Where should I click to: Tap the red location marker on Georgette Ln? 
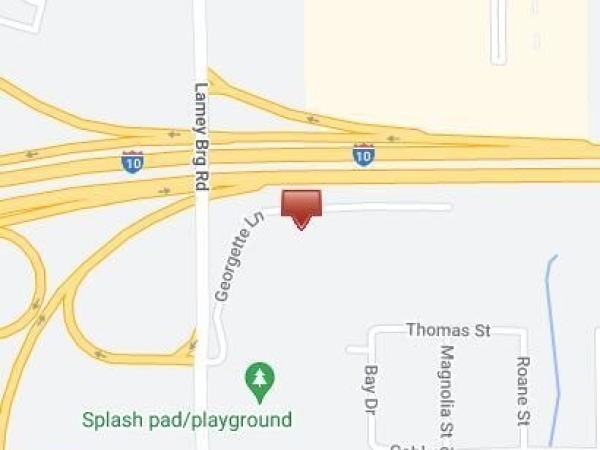(x=301, y=207)
